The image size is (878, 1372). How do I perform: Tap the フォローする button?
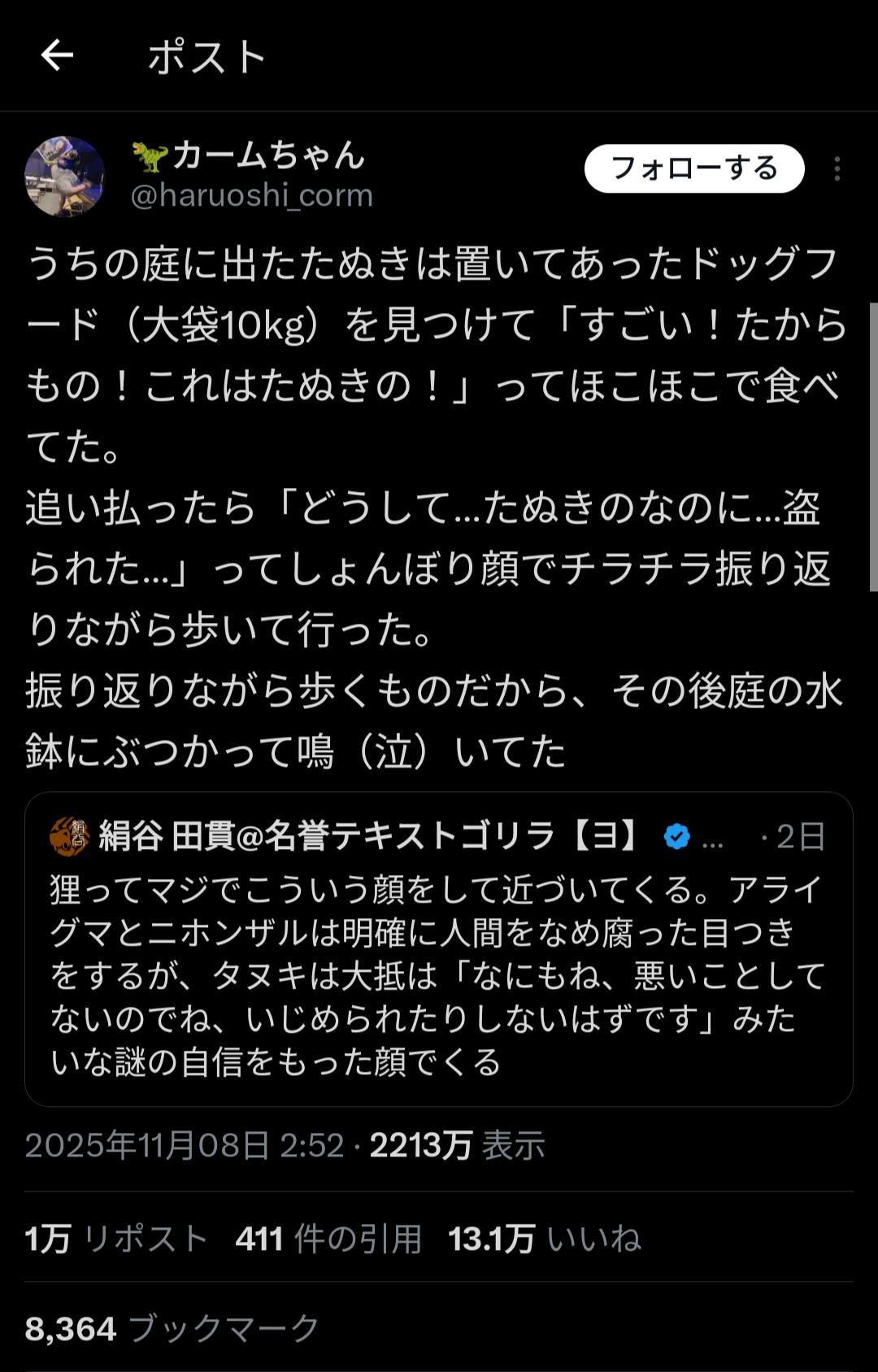click(693, 168)
